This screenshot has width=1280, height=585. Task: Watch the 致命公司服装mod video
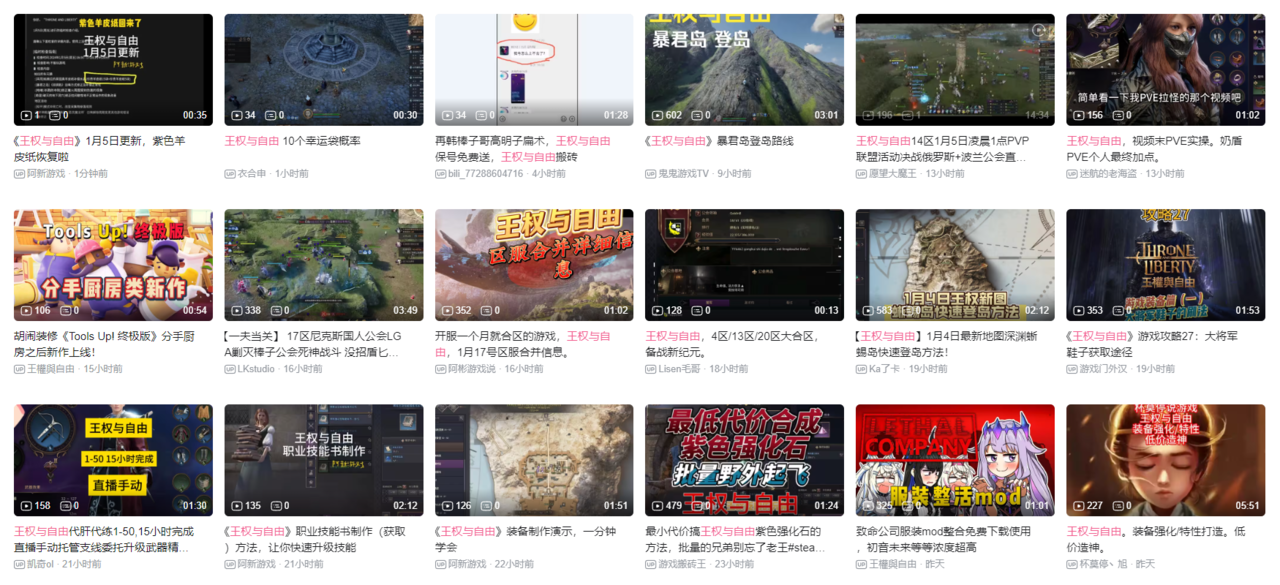click(x=955, y=460)
